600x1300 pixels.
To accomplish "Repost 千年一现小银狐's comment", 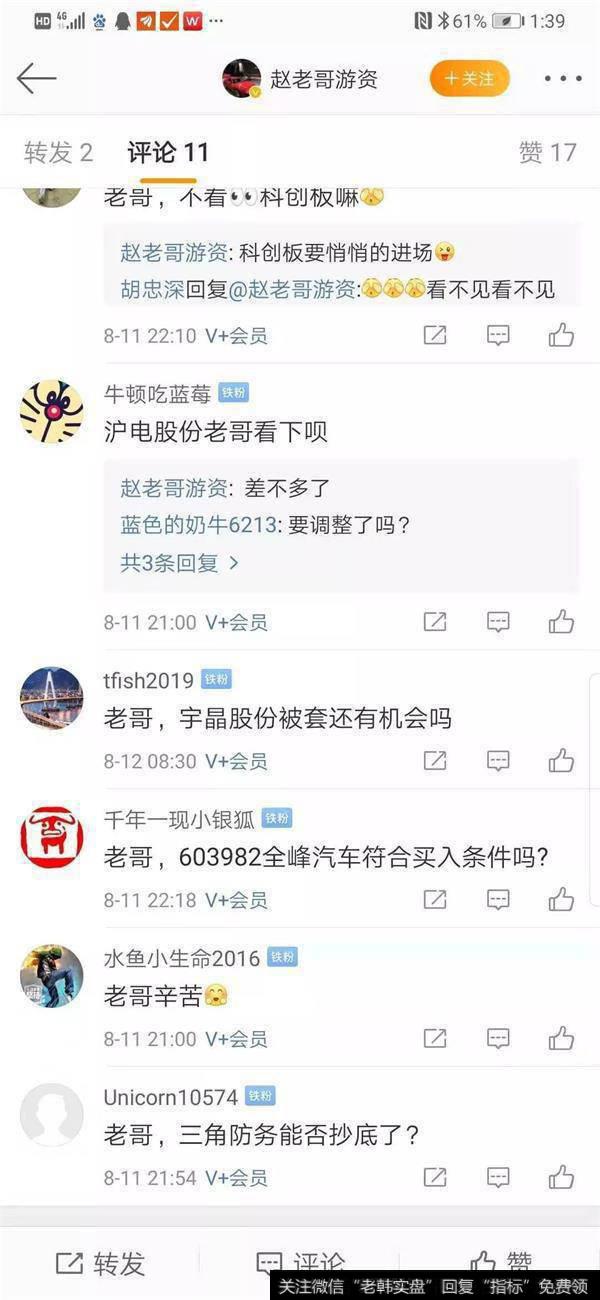I will (435, 899).
